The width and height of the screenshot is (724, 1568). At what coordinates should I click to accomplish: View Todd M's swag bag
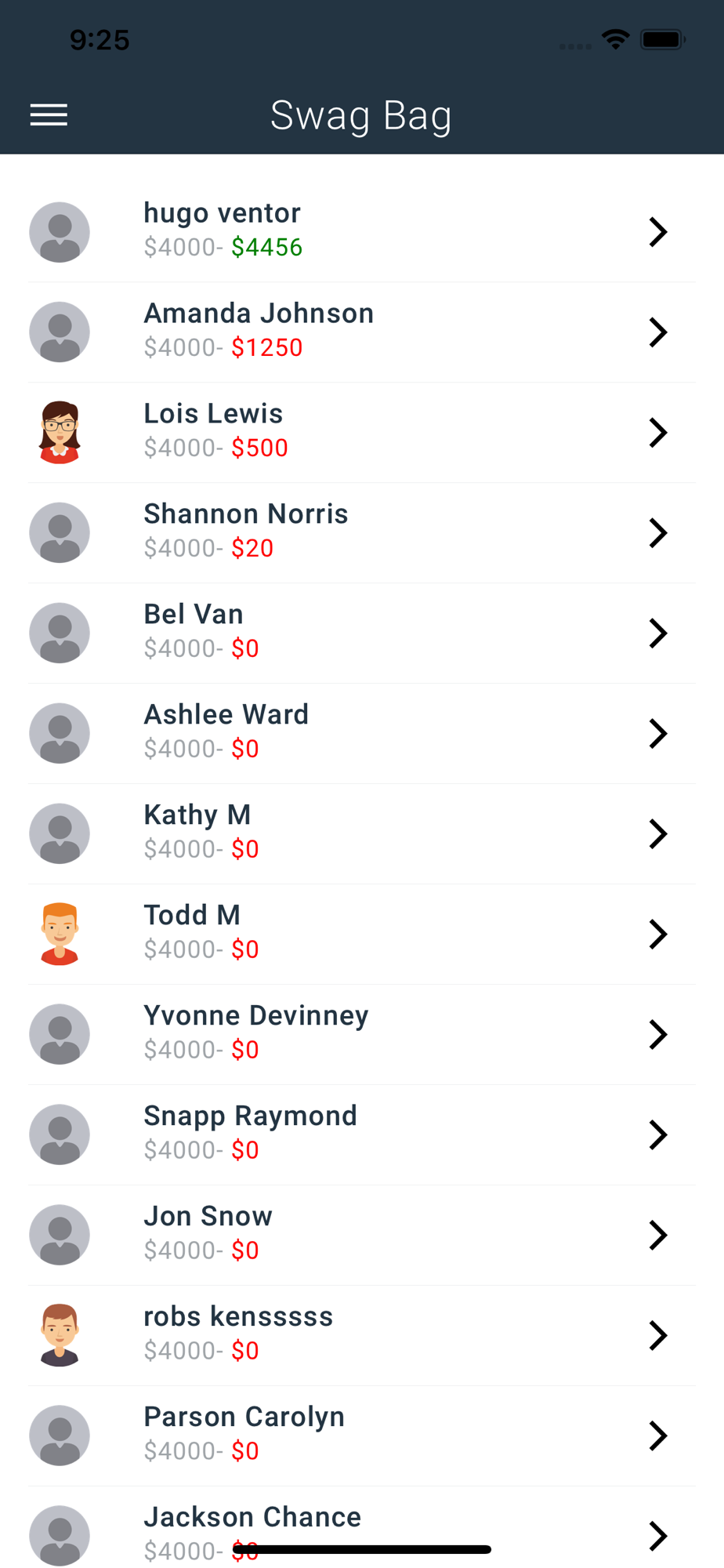(361, 934)
